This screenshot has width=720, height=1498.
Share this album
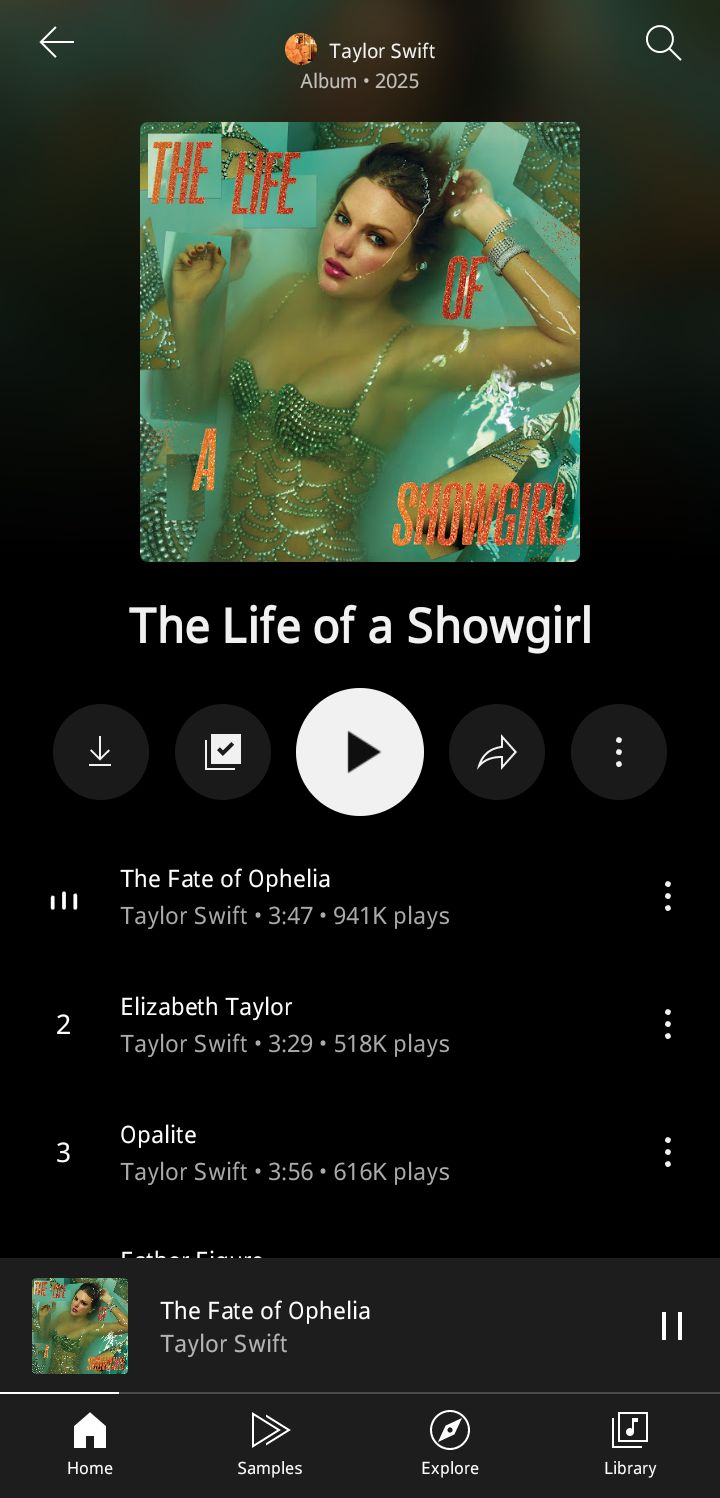point(497,752)
